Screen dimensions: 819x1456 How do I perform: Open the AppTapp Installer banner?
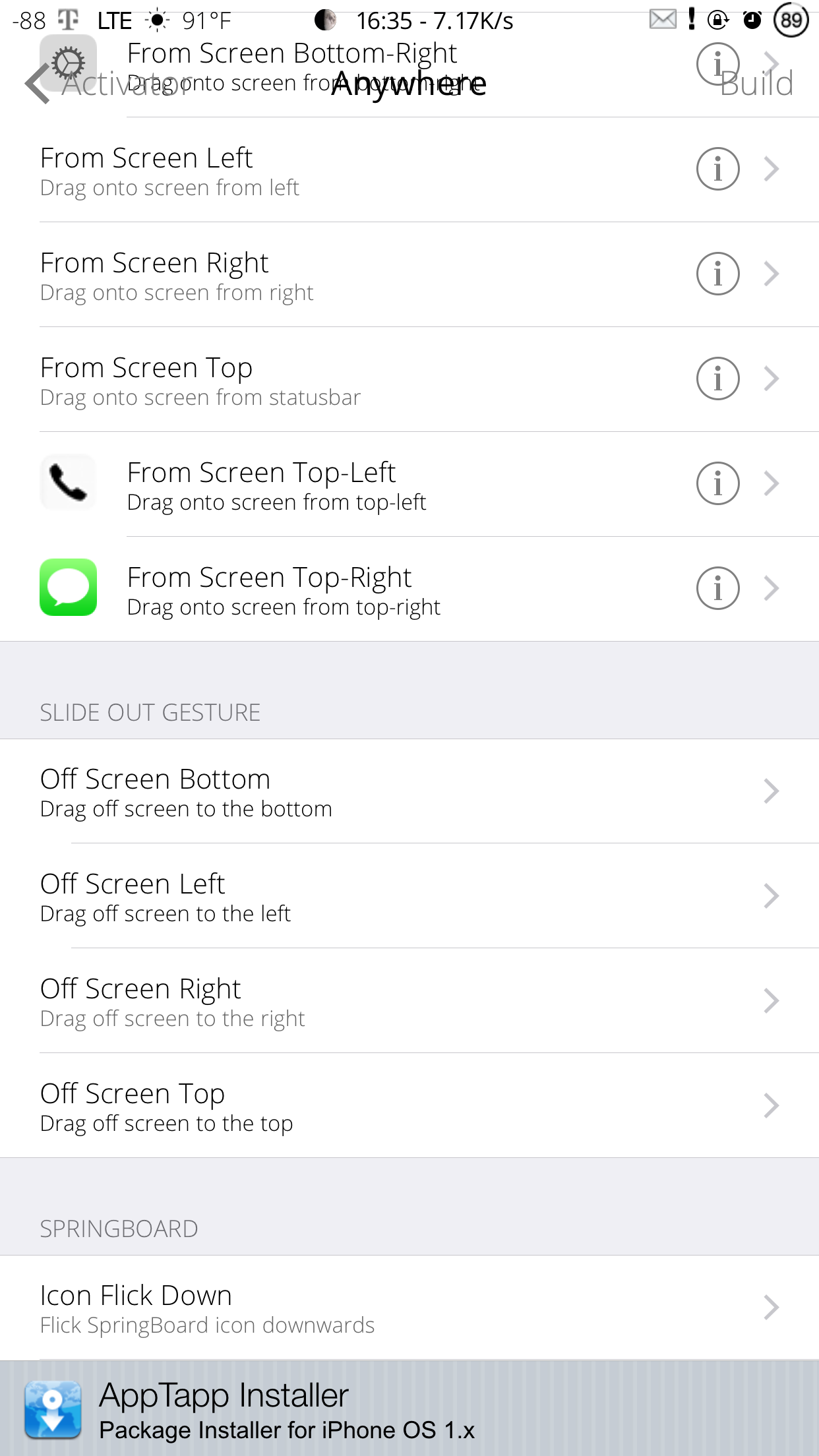pyautogui.click(x=409, y=1409)
